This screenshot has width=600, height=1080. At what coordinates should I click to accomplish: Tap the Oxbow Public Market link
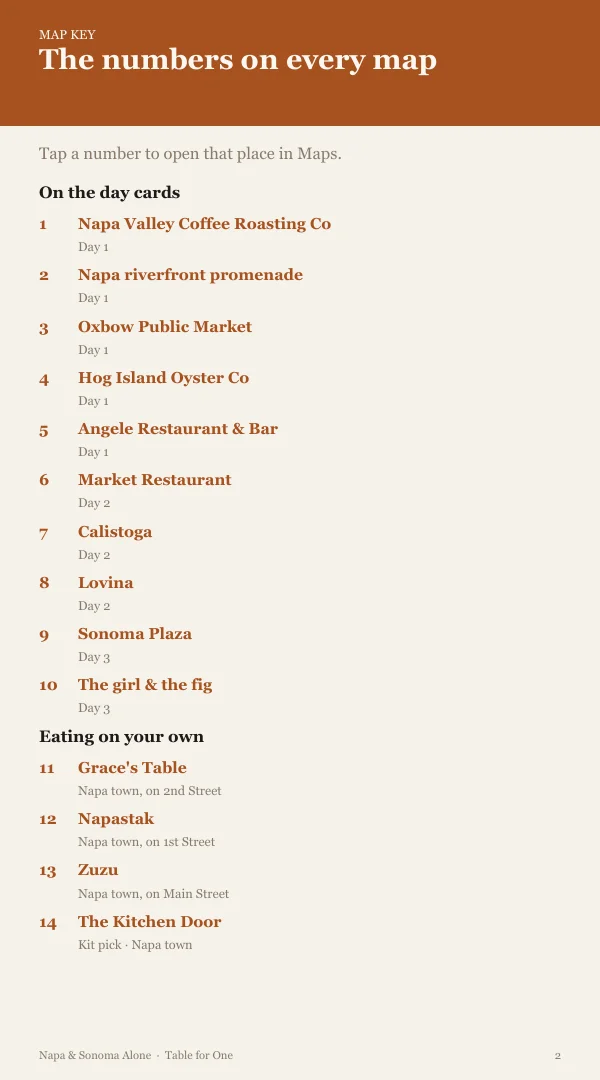165,326
